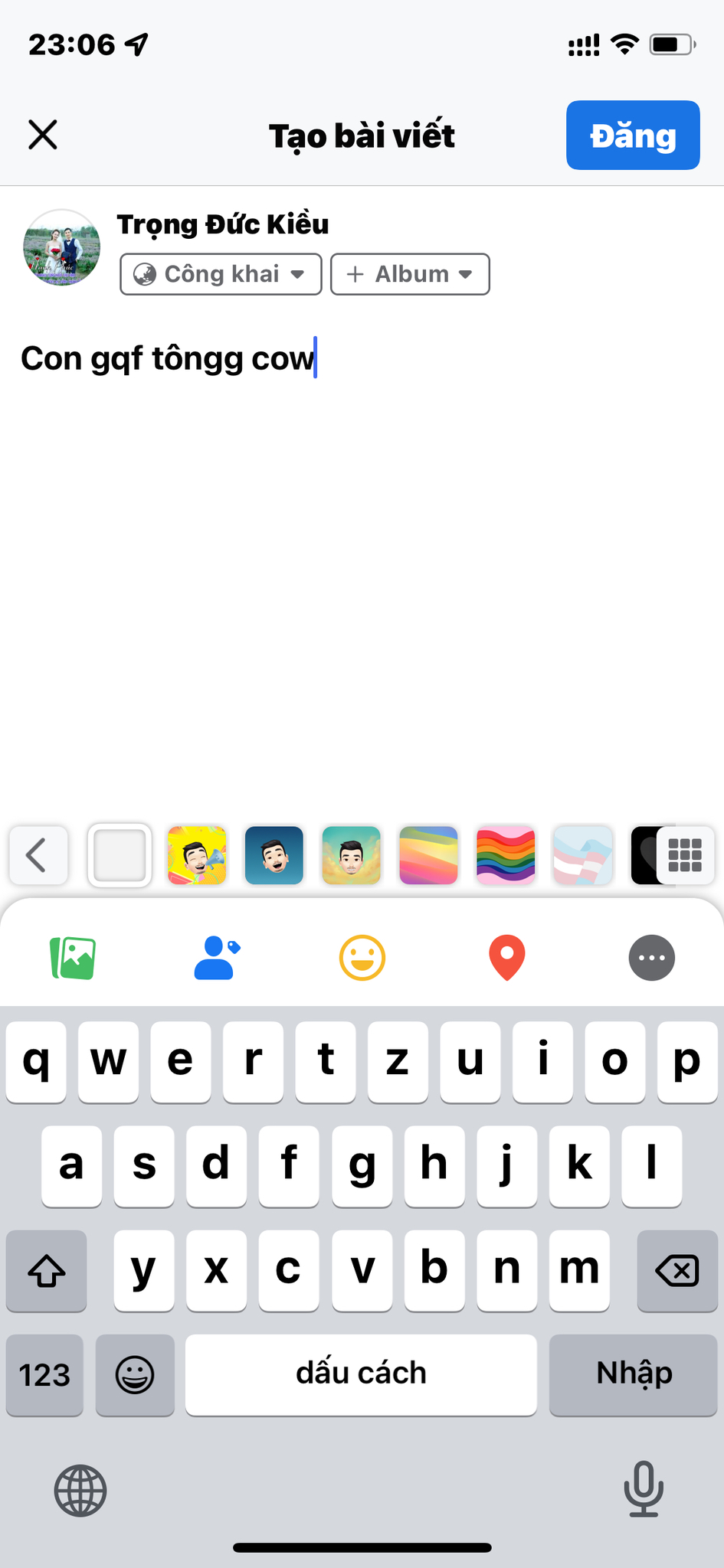
Task: Start voice dictation with microphone
Action: pos(644,1489)
